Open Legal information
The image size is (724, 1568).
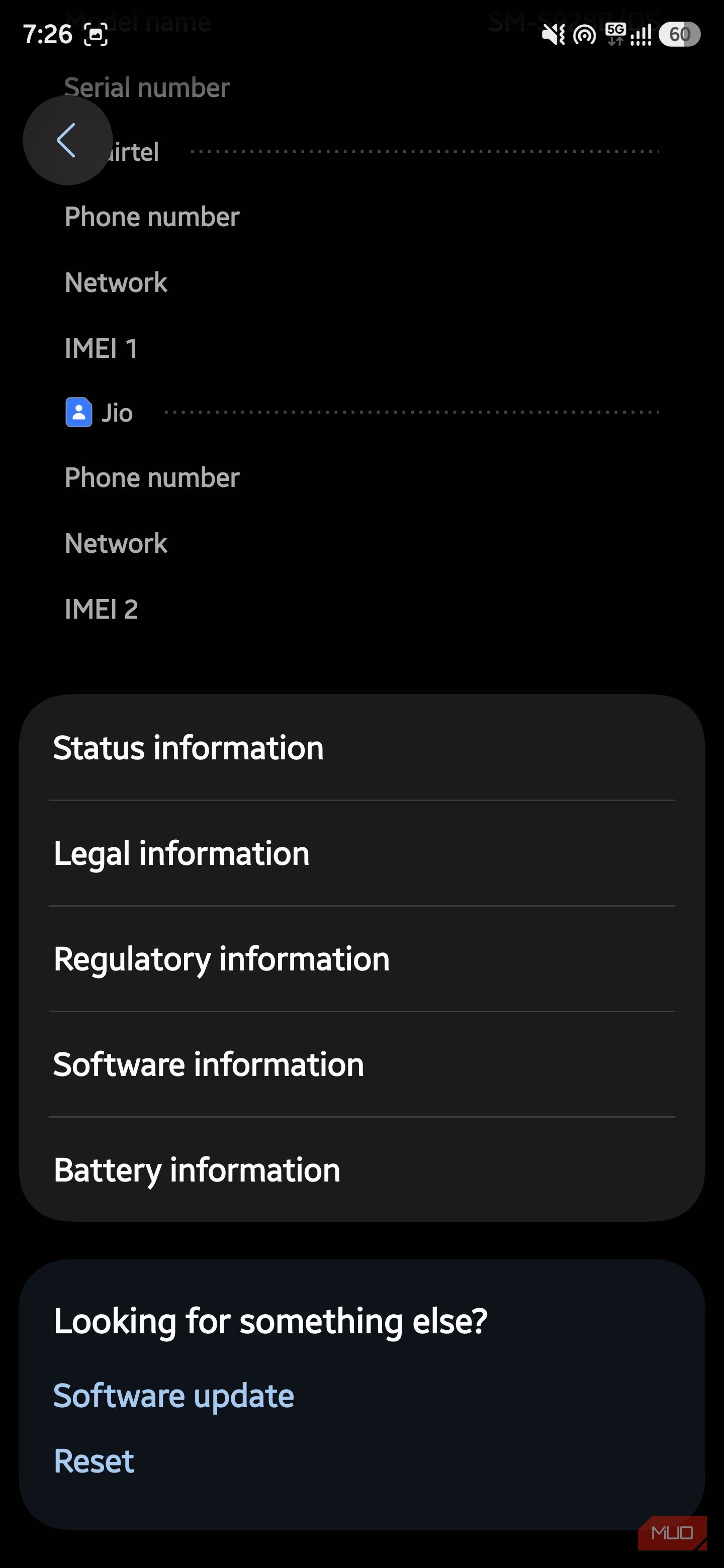click(361, 853)
